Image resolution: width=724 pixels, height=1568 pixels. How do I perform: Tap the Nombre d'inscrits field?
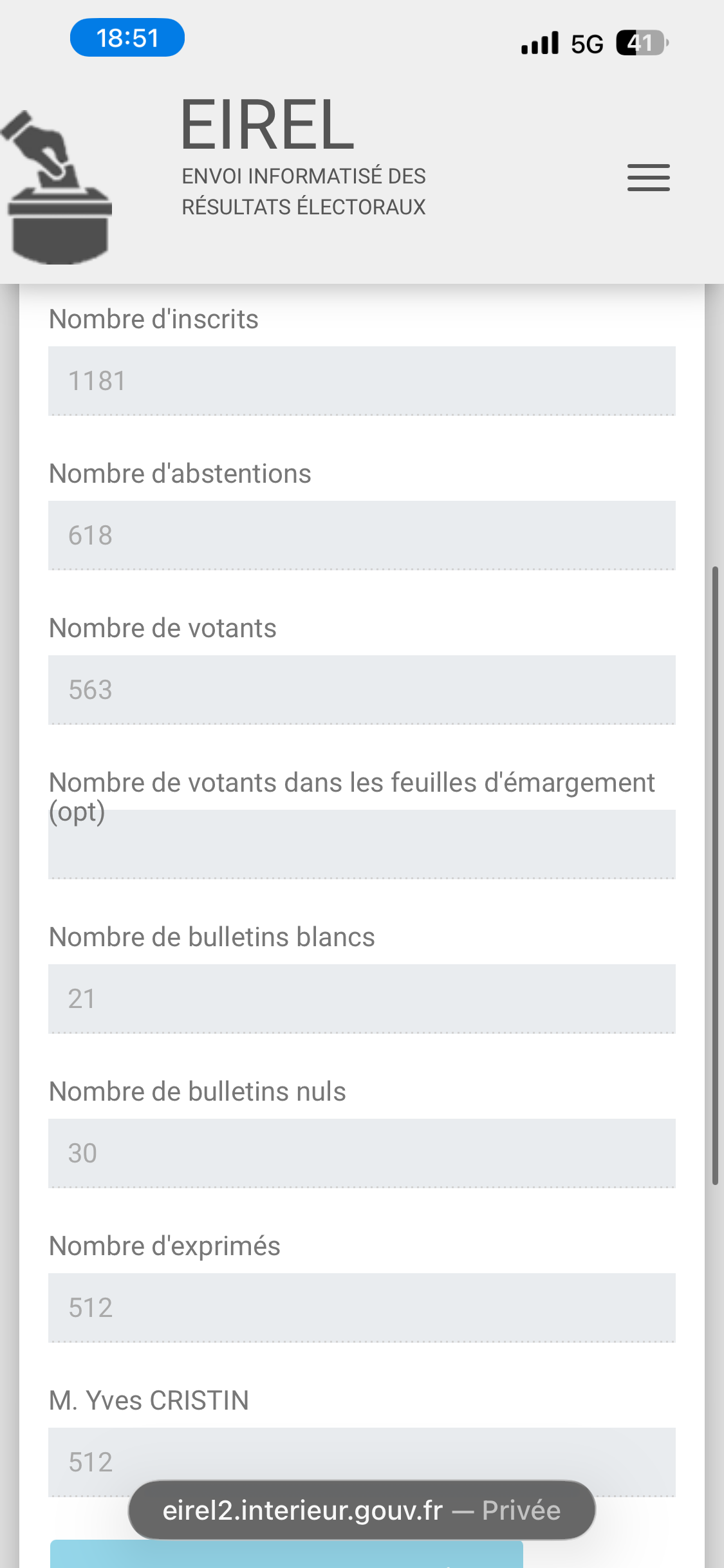(x=362, y=380)
